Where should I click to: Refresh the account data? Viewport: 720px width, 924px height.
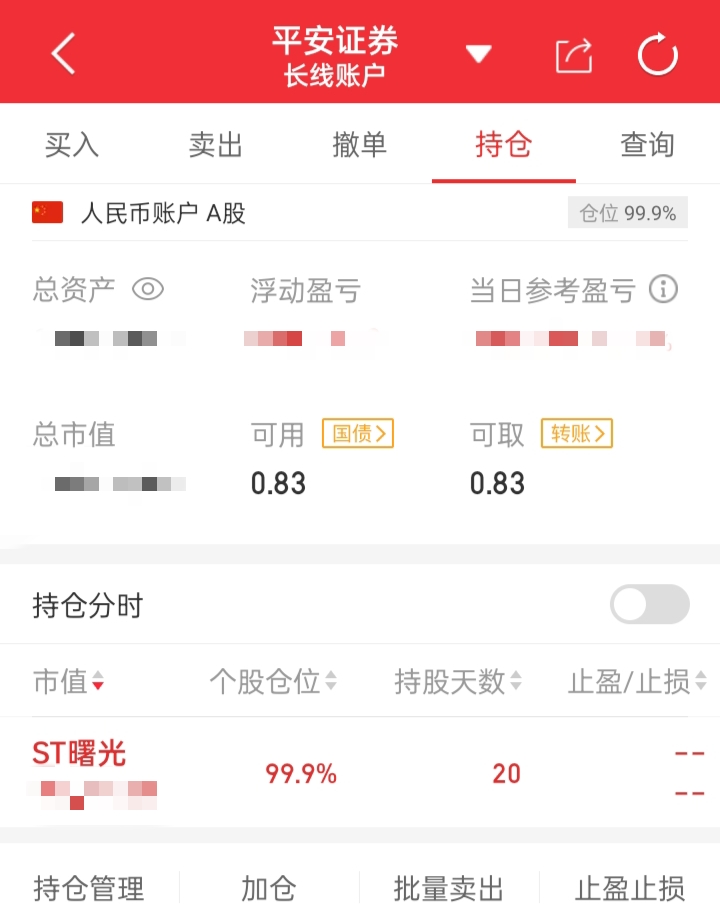pyautogui.click(x=658, y=55)
